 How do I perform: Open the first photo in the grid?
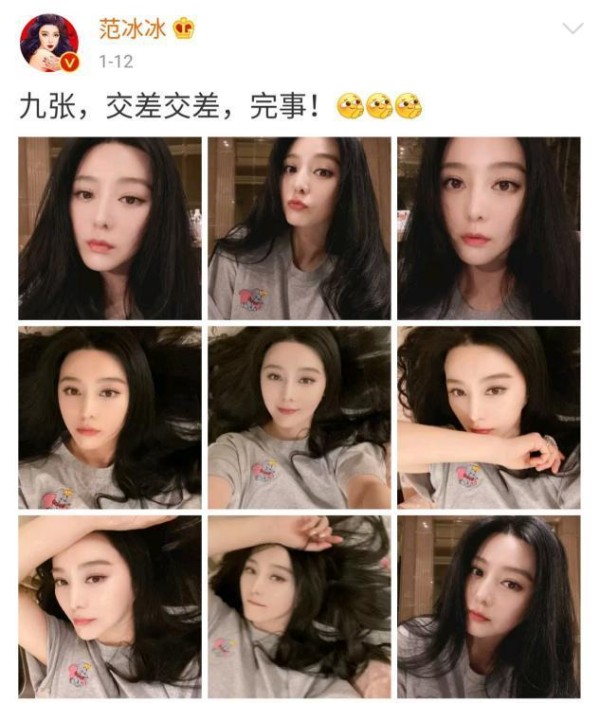(x=109, y=228)
